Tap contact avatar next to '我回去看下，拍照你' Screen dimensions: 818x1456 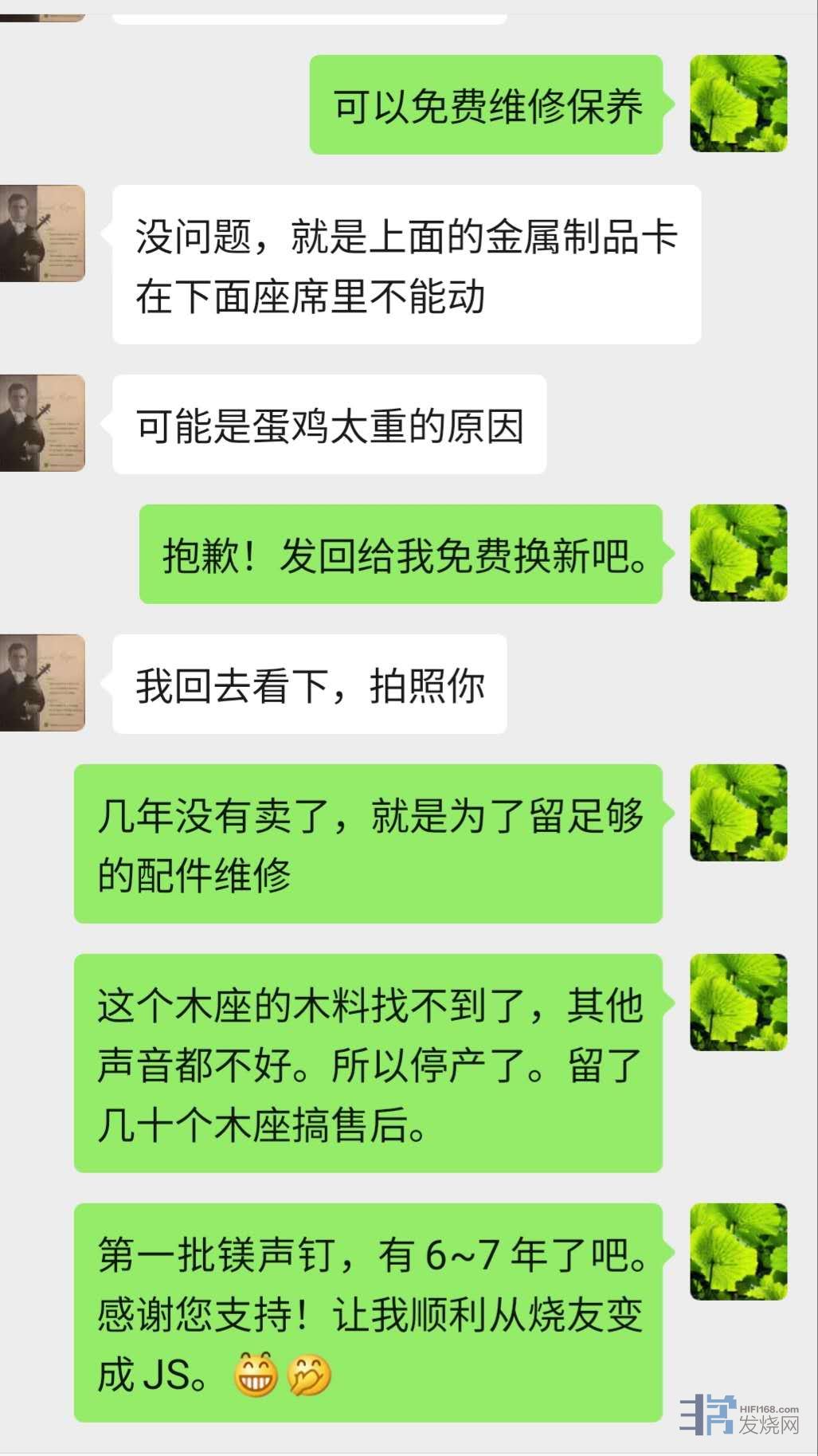42,683
